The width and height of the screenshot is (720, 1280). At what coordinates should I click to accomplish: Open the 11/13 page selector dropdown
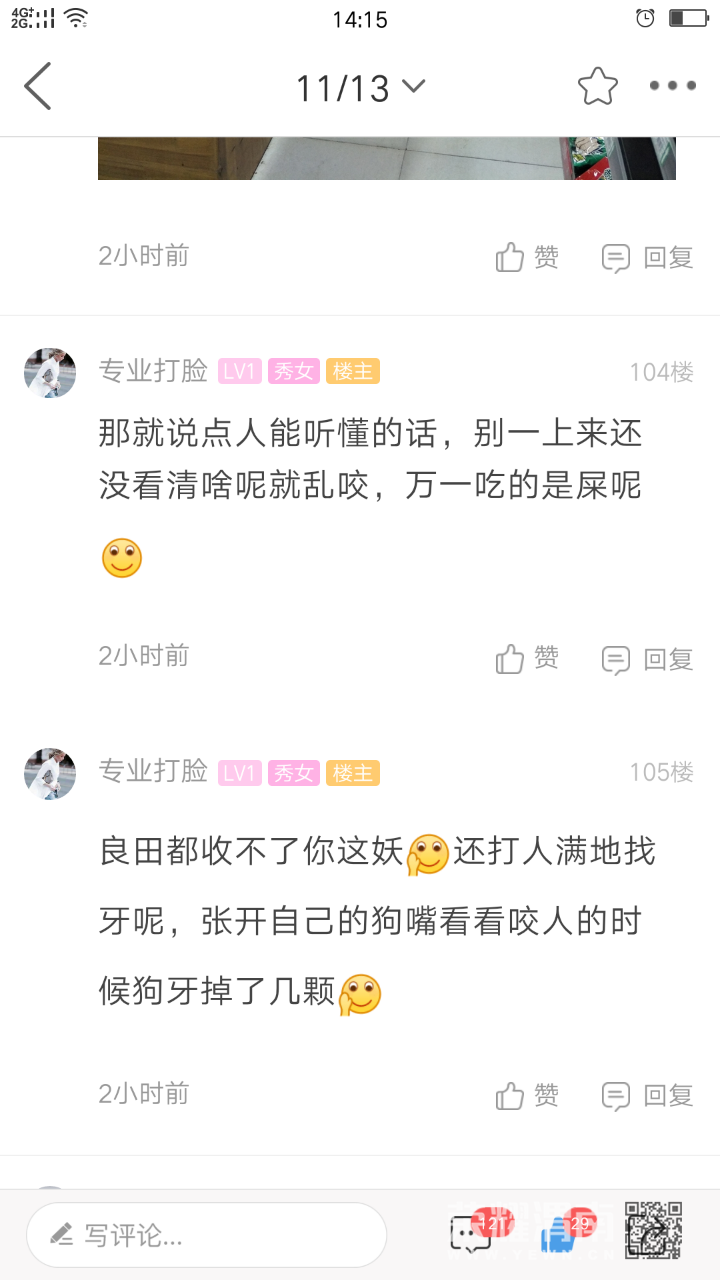pyautogui.click(x=360, y=88)
